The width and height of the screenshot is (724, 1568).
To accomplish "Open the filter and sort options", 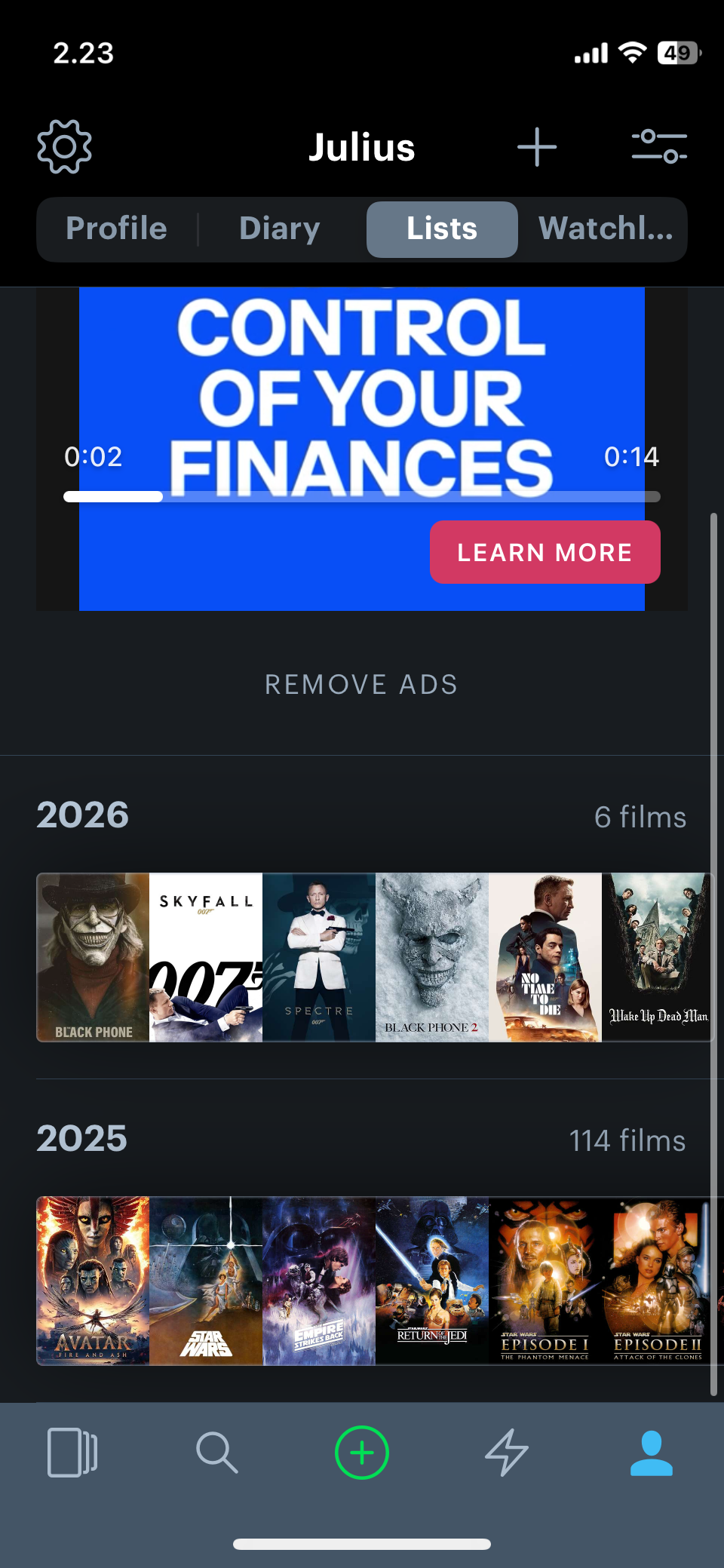I will point(659,146).
